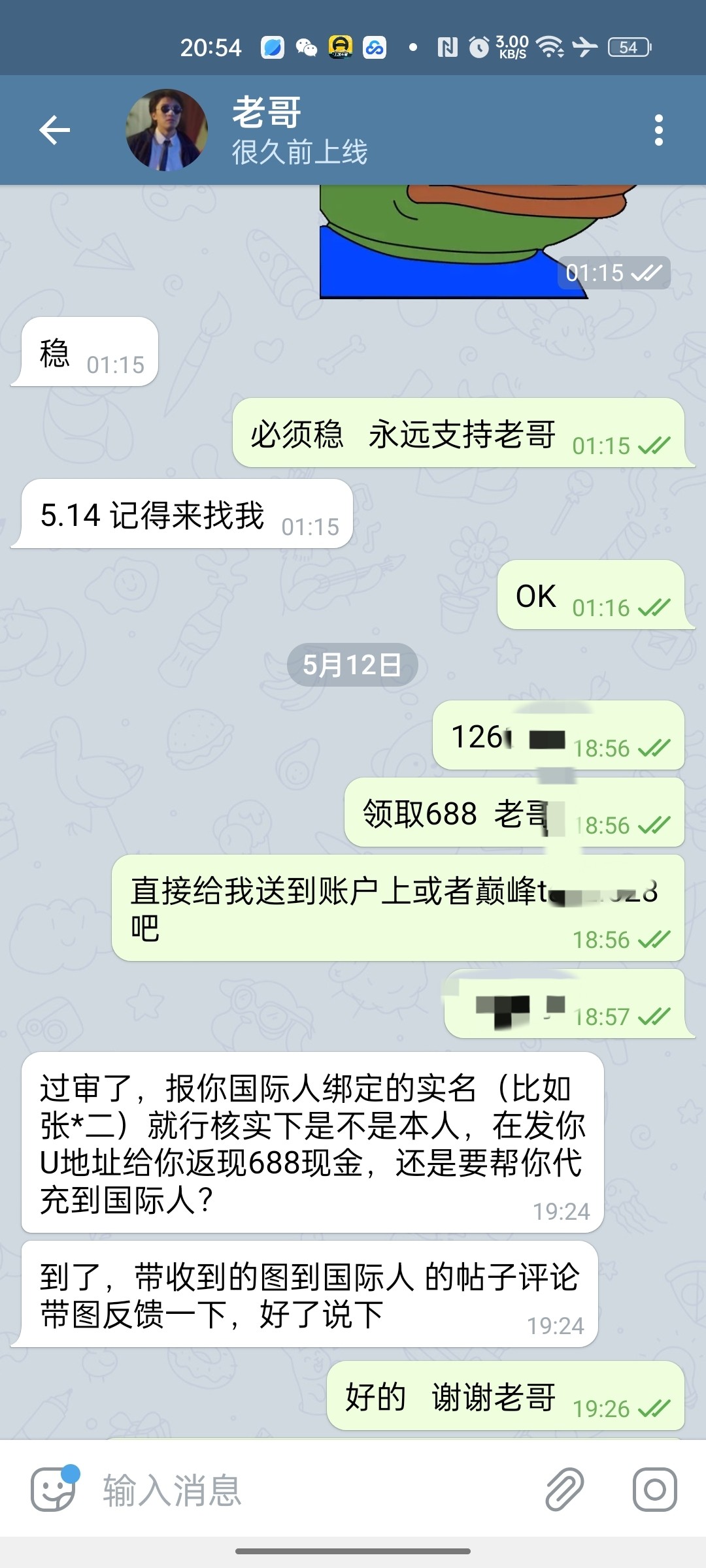This screenshot has width=706, height=1568.
Task: Open the emoji and sticker panel
Action: [x=54, y=1490]
